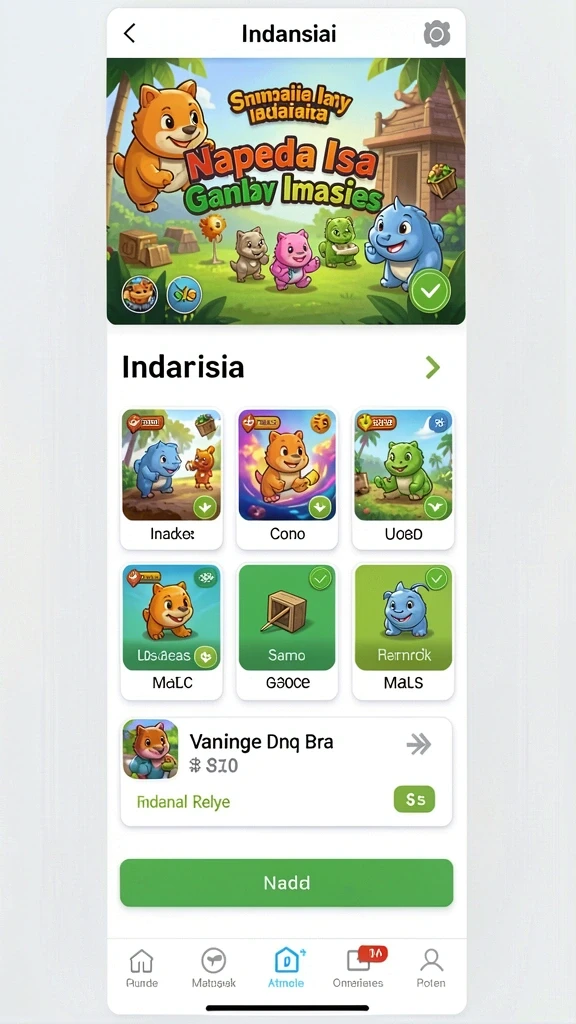This screenshot has width=576, height=1024.
Task: Tap the green Ss button
Action: (415, 799)
